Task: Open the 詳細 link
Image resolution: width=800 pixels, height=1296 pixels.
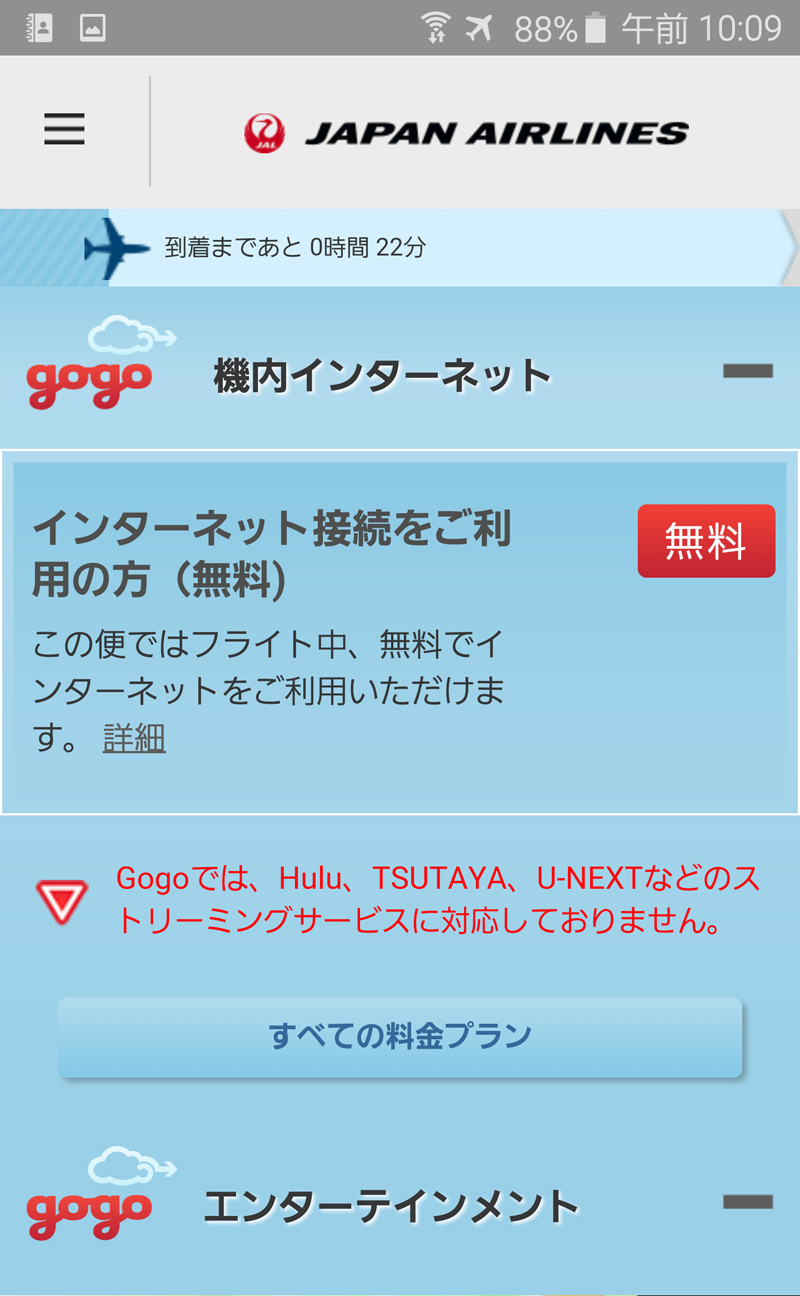Action: pyautogui.click(x=134, y=739)
